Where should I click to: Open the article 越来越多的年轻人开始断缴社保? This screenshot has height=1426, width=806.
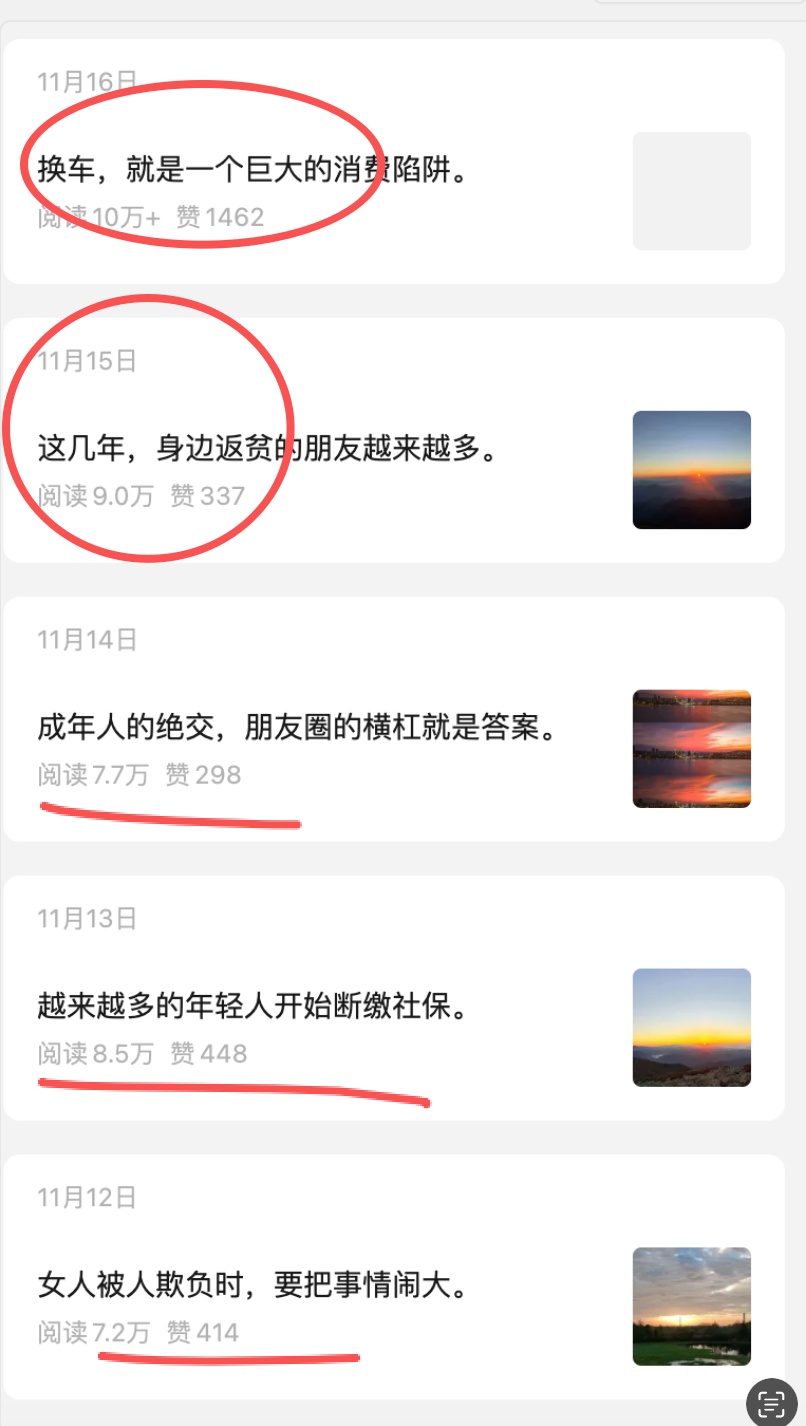(x=252, y=1007)
